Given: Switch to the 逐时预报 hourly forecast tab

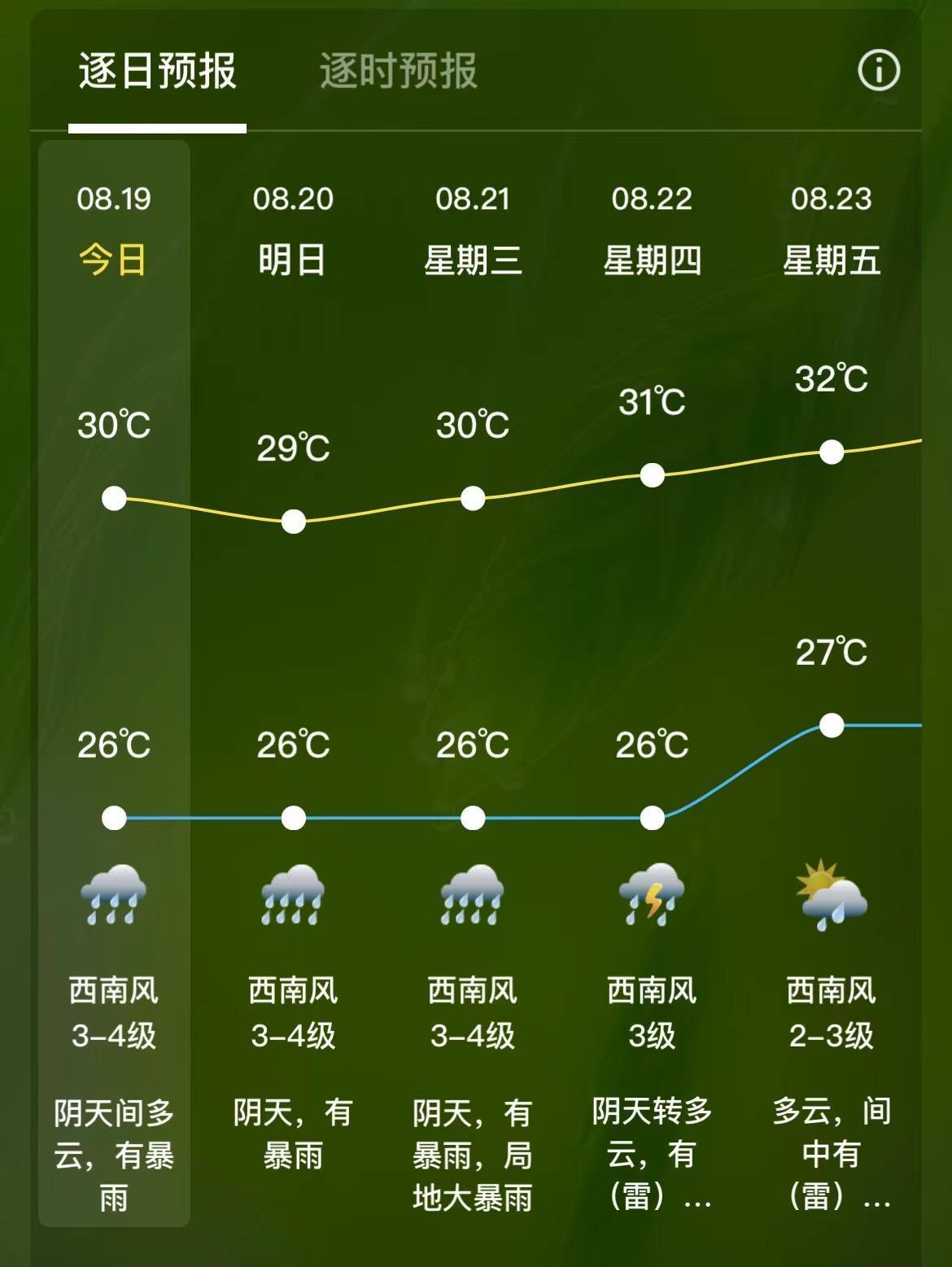Looking at the screenshot, I should tap(398, 71).
